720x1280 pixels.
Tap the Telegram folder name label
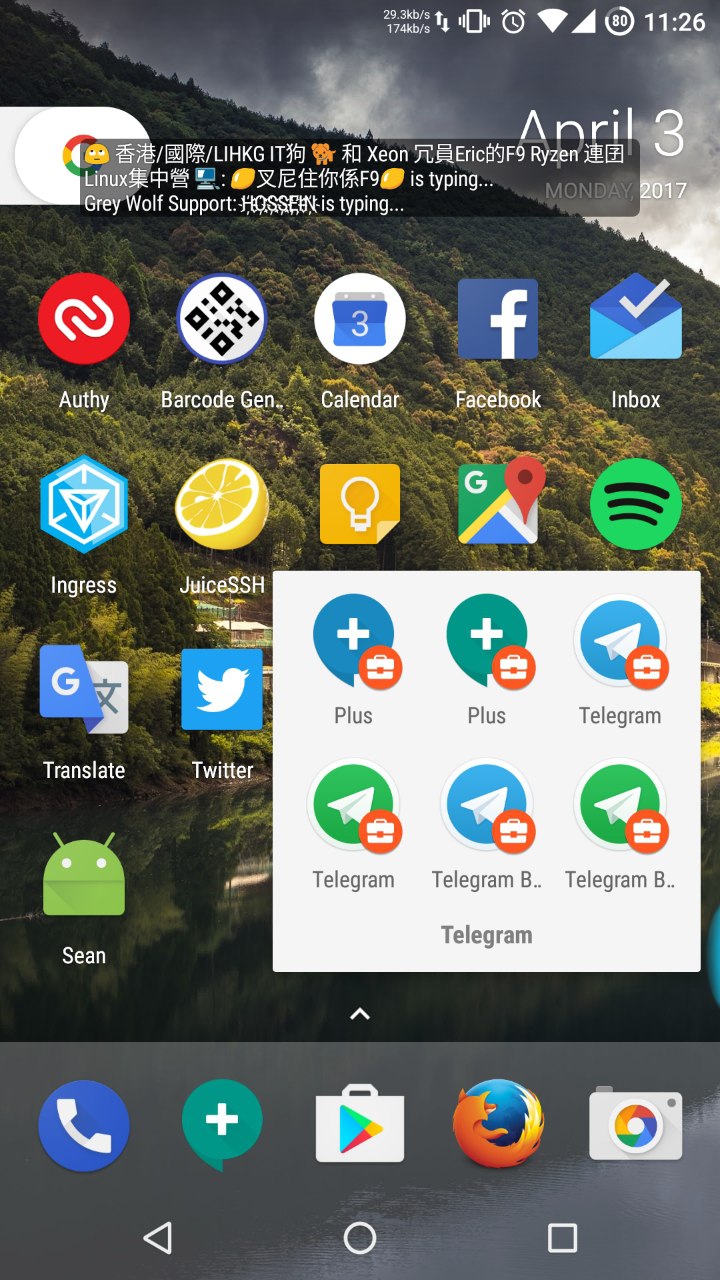point(486,935)
